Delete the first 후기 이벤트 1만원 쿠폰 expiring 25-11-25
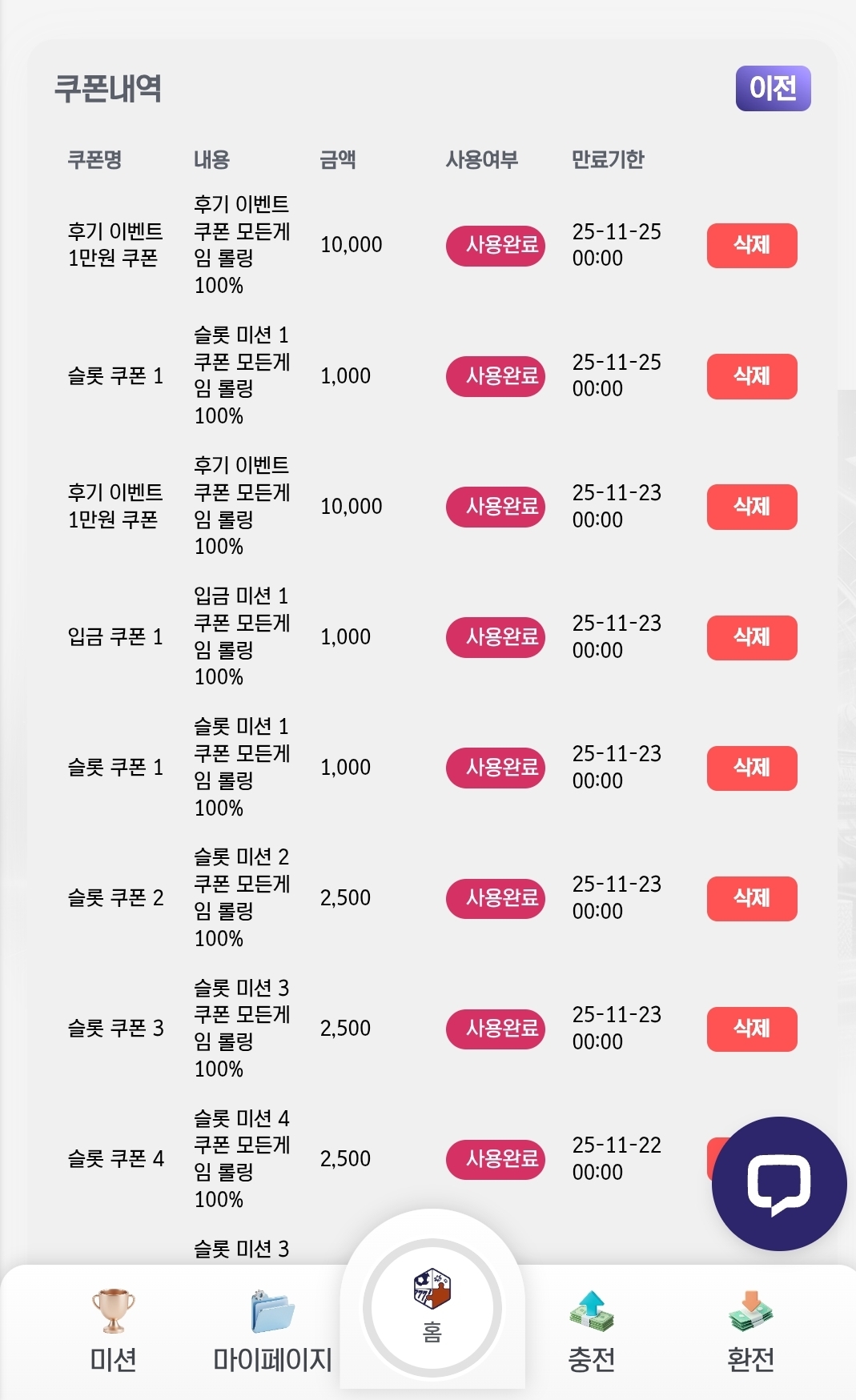The height and width of the screenshot is (1400, 856). point(751,245)
